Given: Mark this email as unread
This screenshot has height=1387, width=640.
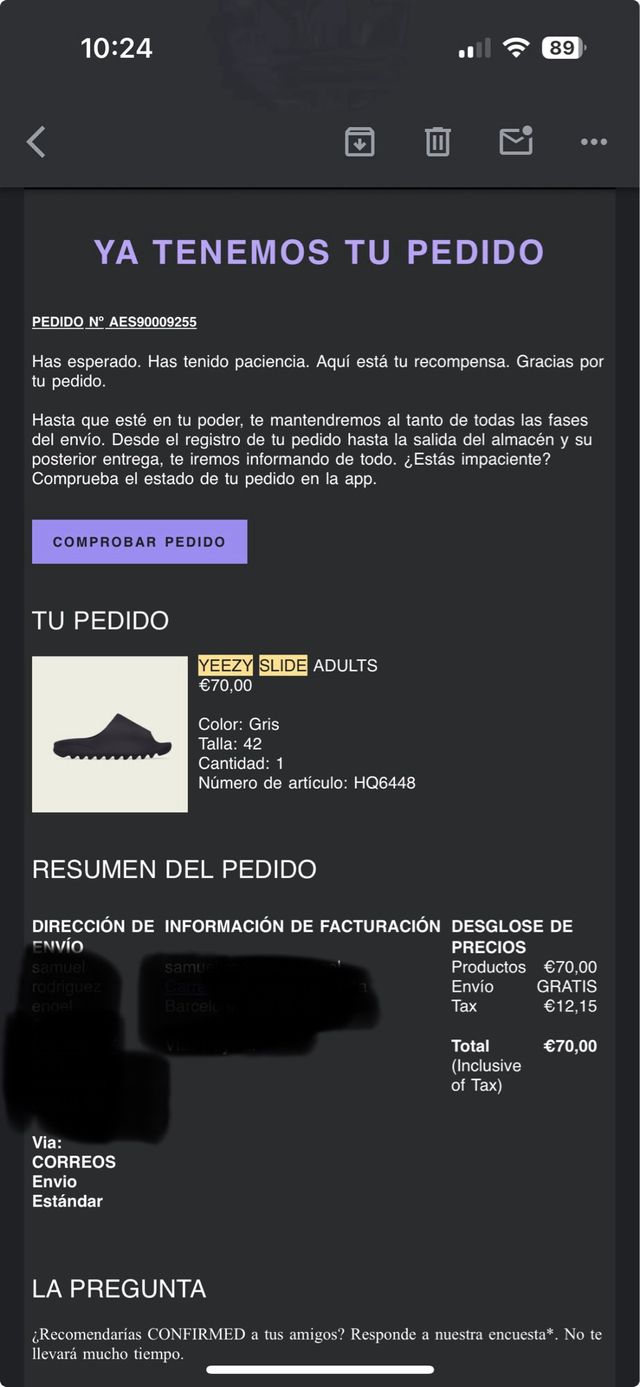Looking at the screenshot, I should [x=516, y=141].
